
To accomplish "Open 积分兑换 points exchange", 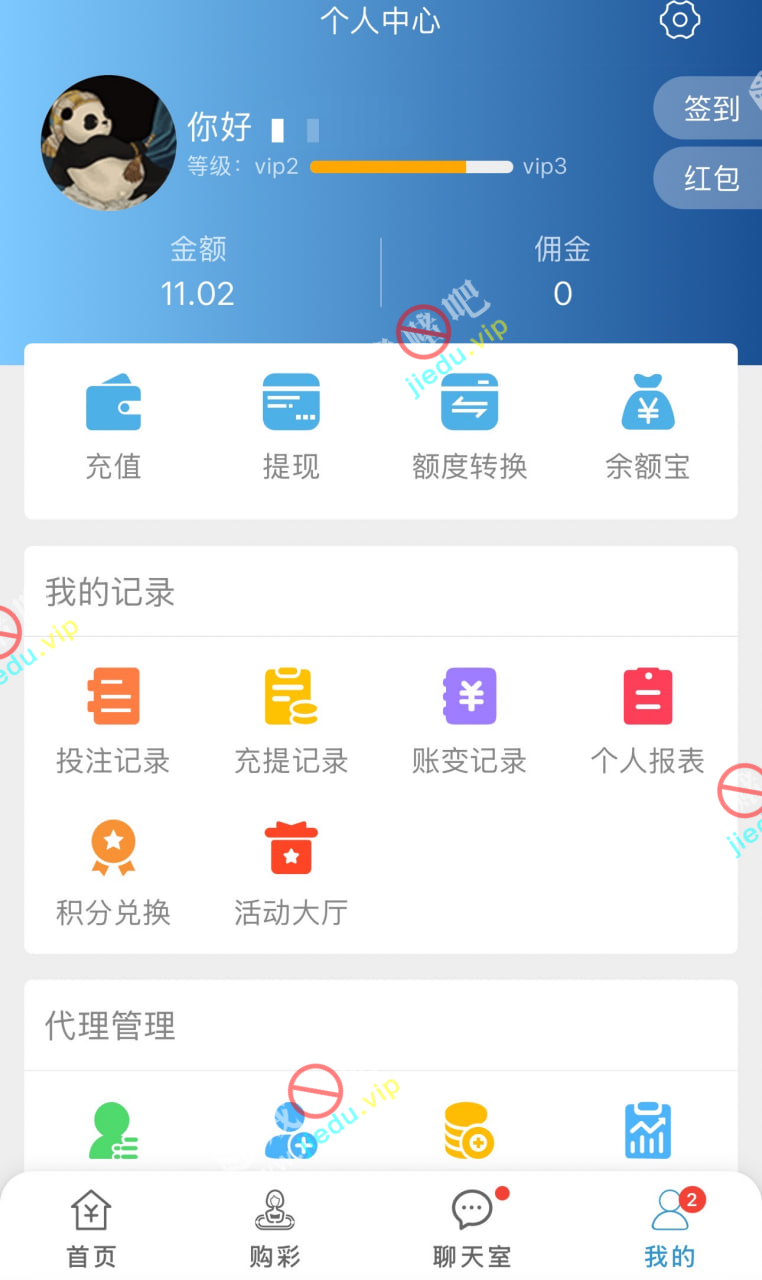I will [113, 872].
